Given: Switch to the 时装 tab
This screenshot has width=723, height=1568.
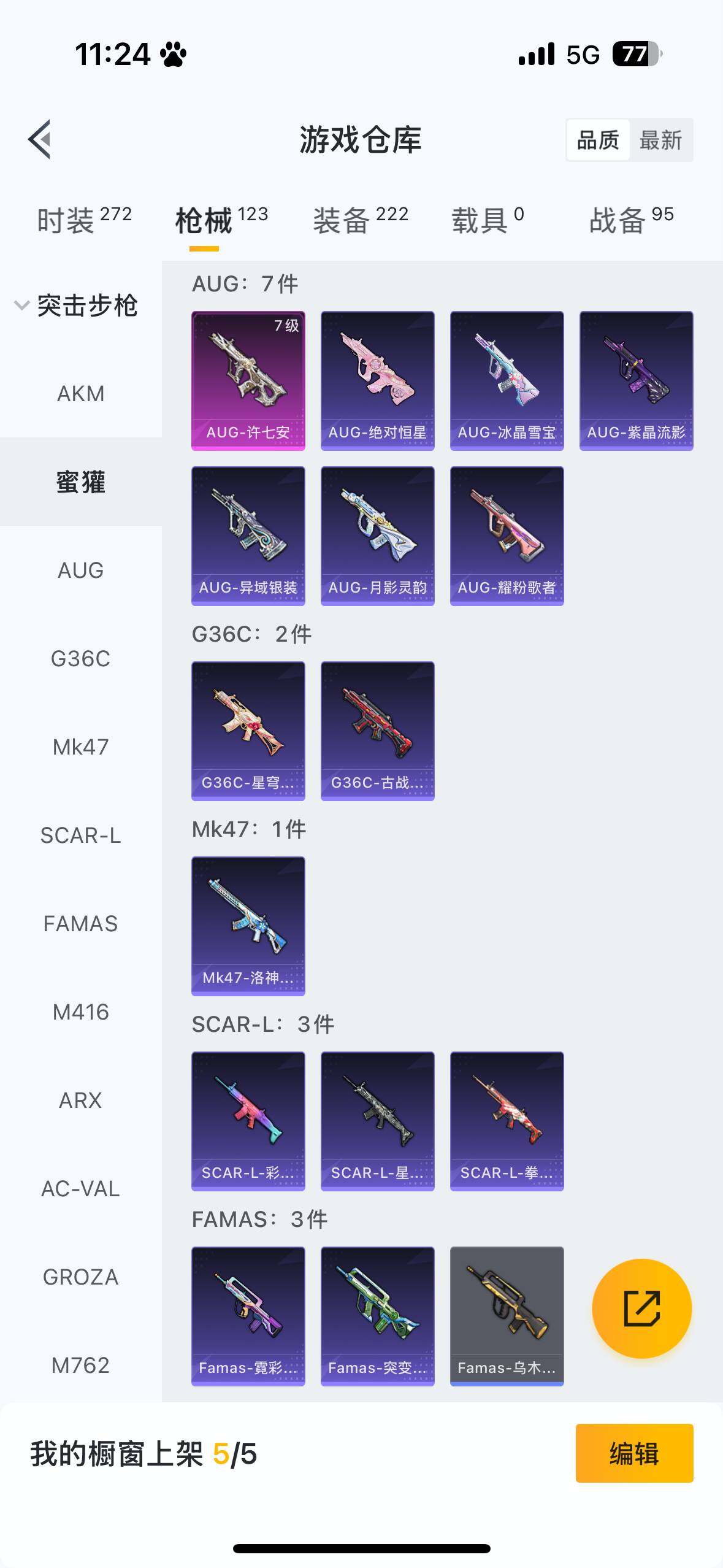Looking at the screenshot, I should (x=83, y=220).
